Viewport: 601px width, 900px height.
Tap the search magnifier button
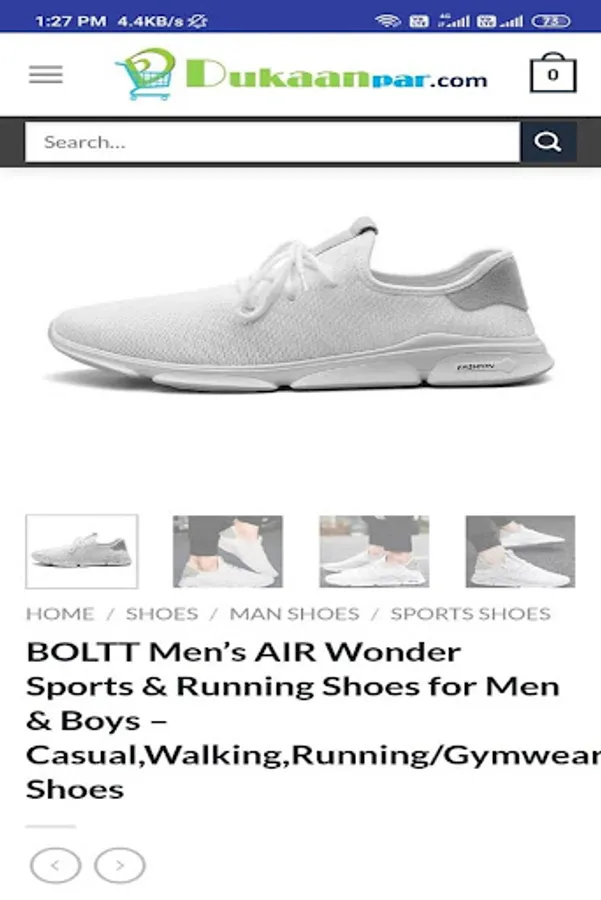click(x=548, y=142)
